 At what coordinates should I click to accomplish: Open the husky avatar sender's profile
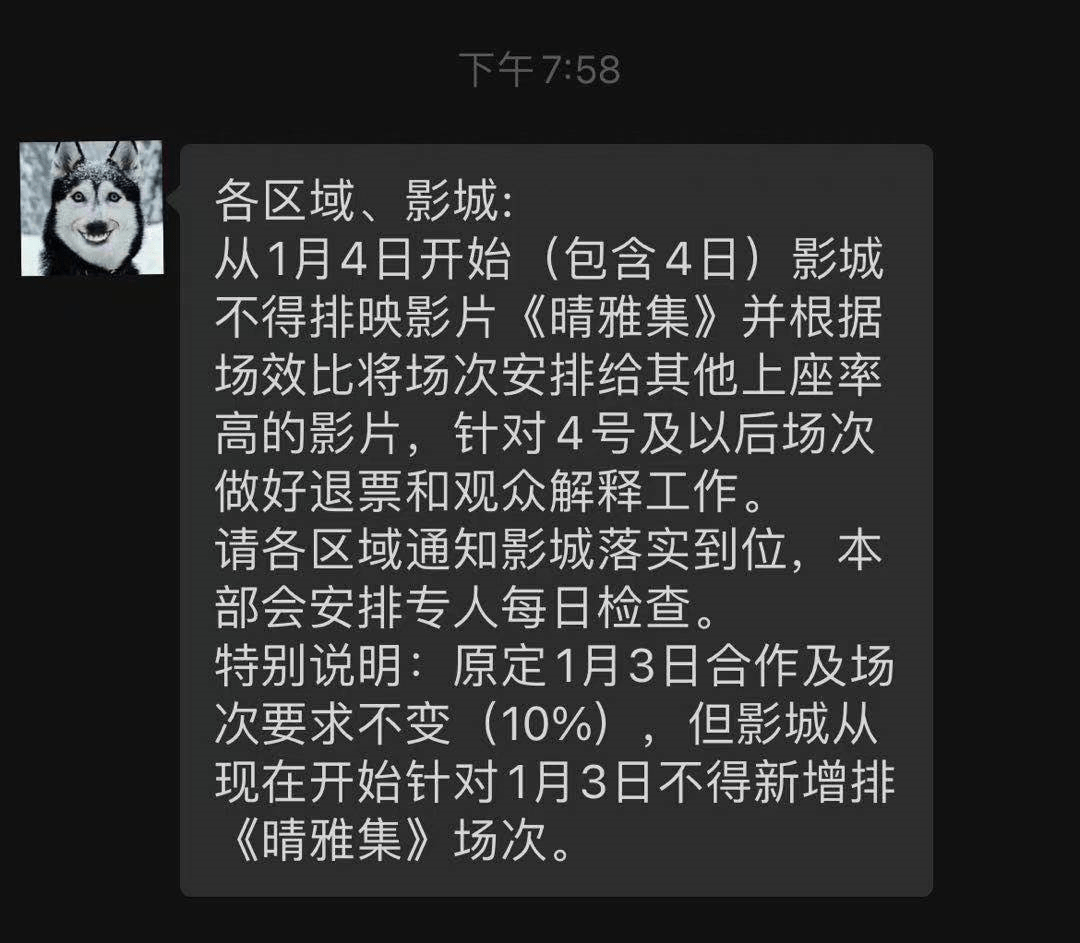point(91,209)
